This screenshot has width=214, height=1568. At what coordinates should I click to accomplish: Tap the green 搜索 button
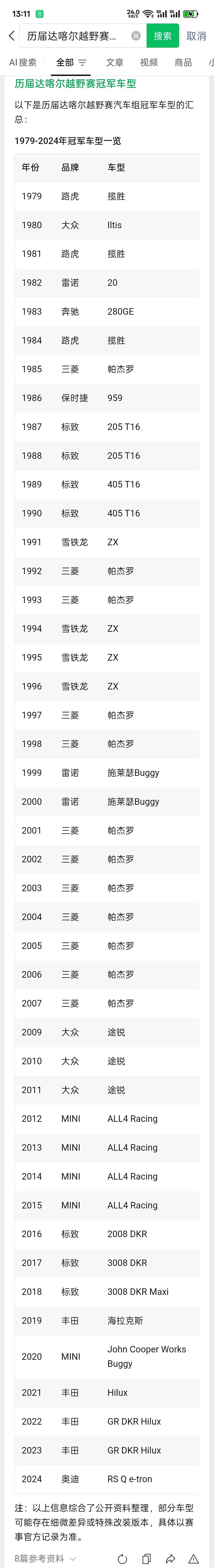click(x=162, y=36)
